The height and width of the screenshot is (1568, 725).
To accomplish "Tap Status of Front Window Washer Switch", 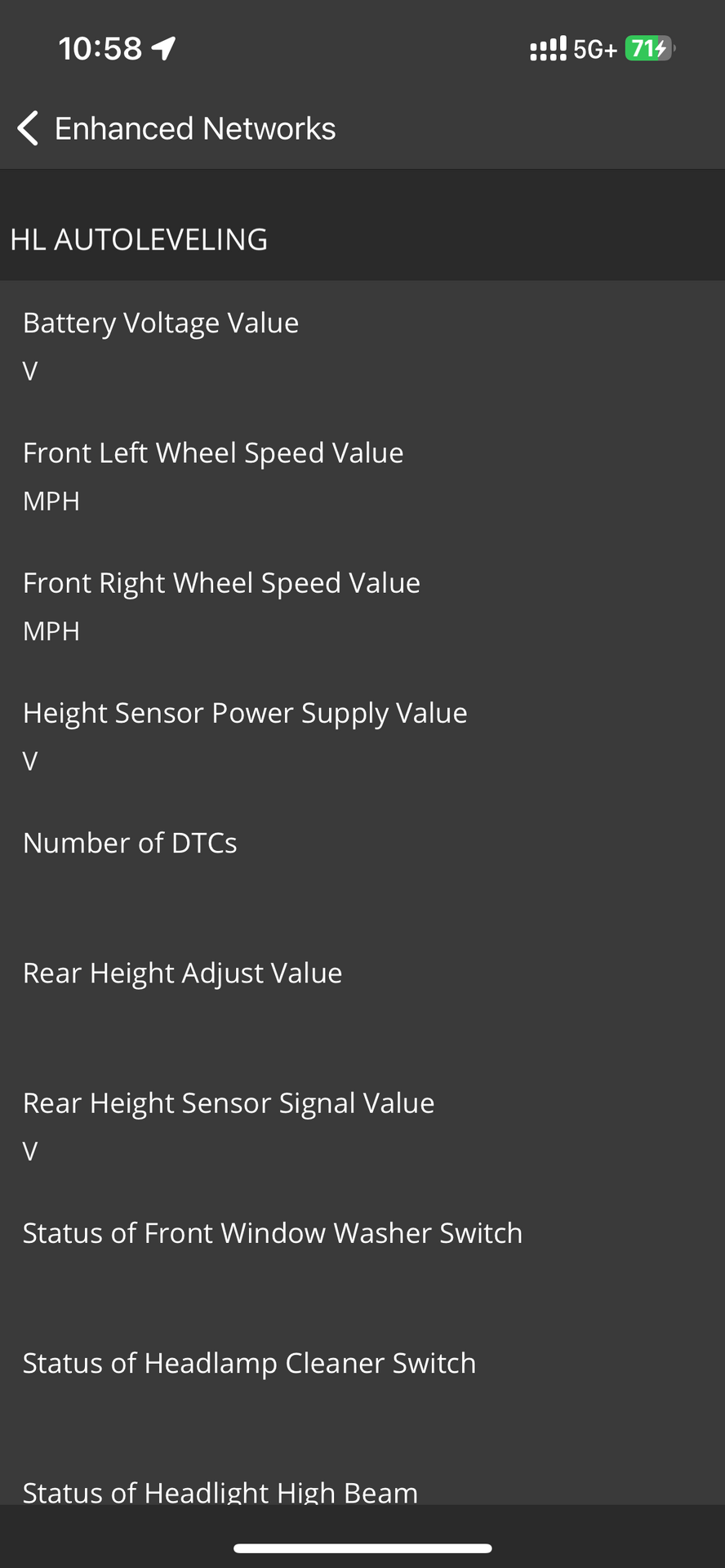I will (362, 1255).
